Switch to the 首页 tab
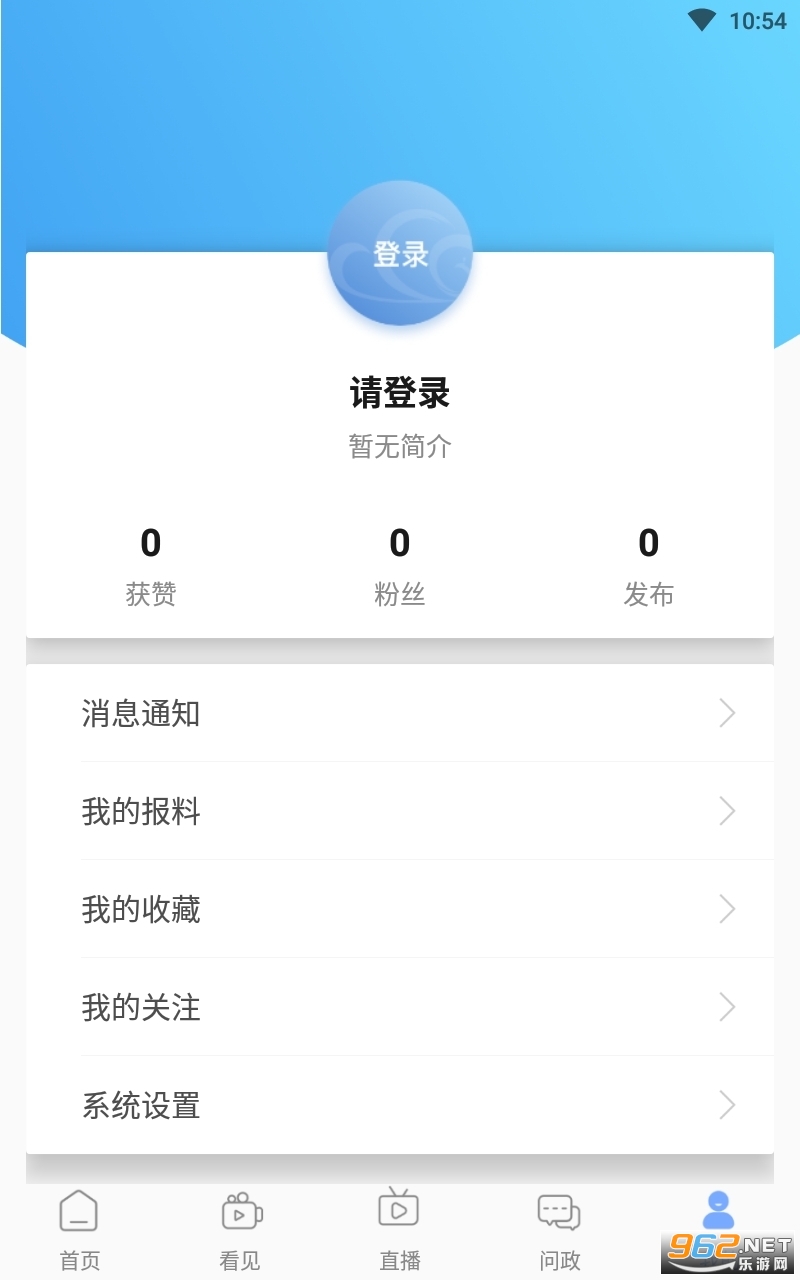 [80, 1230]
